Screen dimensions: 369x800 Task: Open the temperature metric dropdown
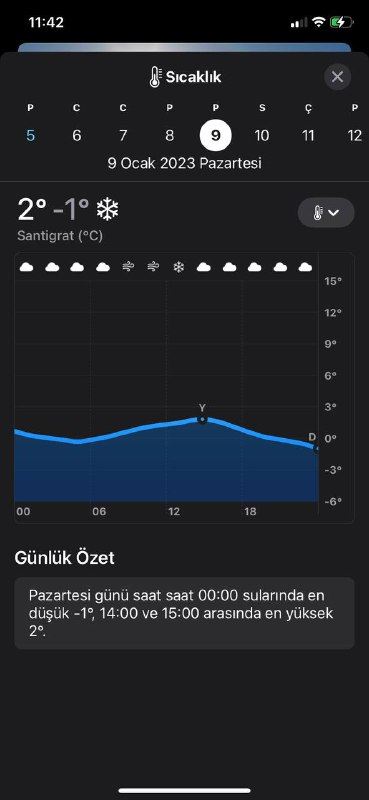click(x=326, y=212)
